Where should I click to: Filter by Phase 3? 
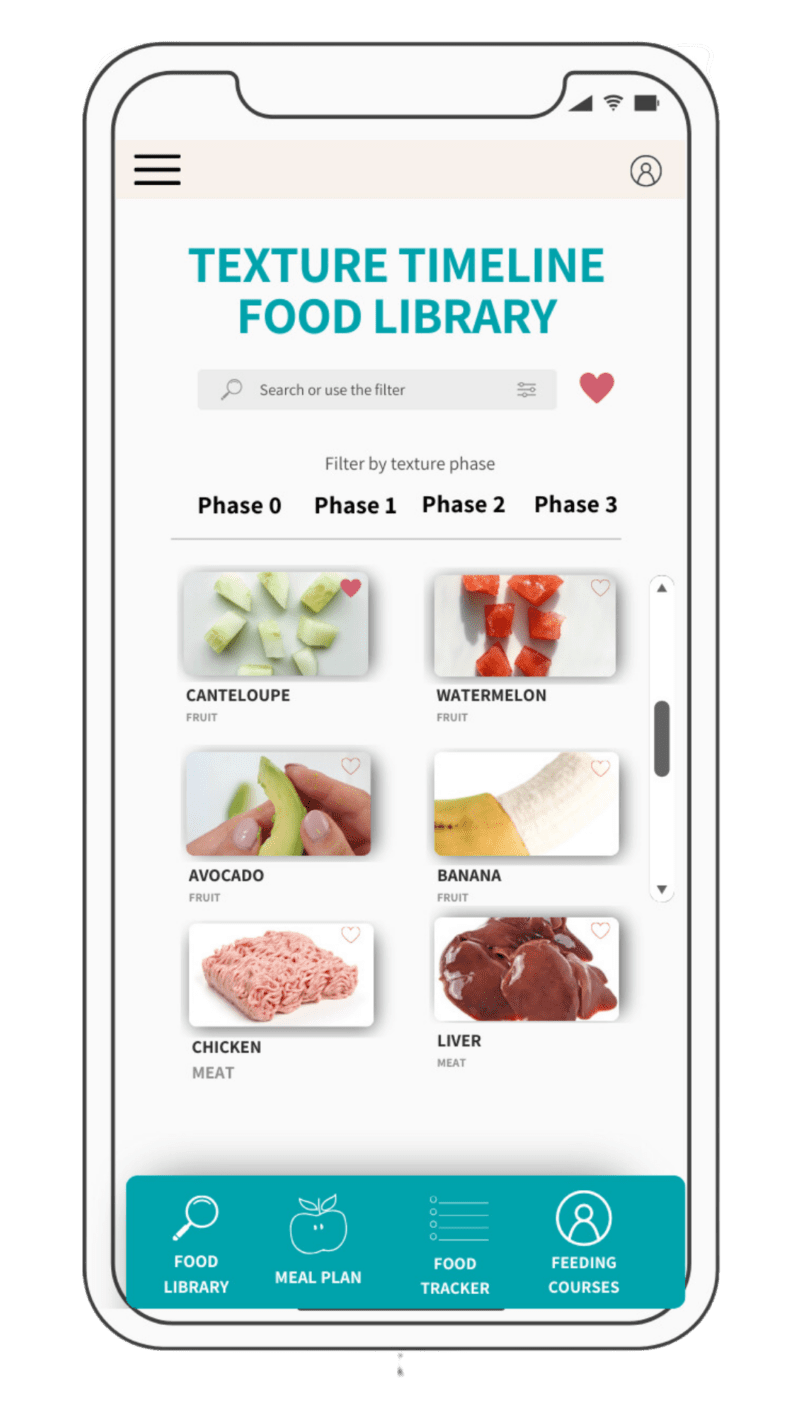(575, 505)
